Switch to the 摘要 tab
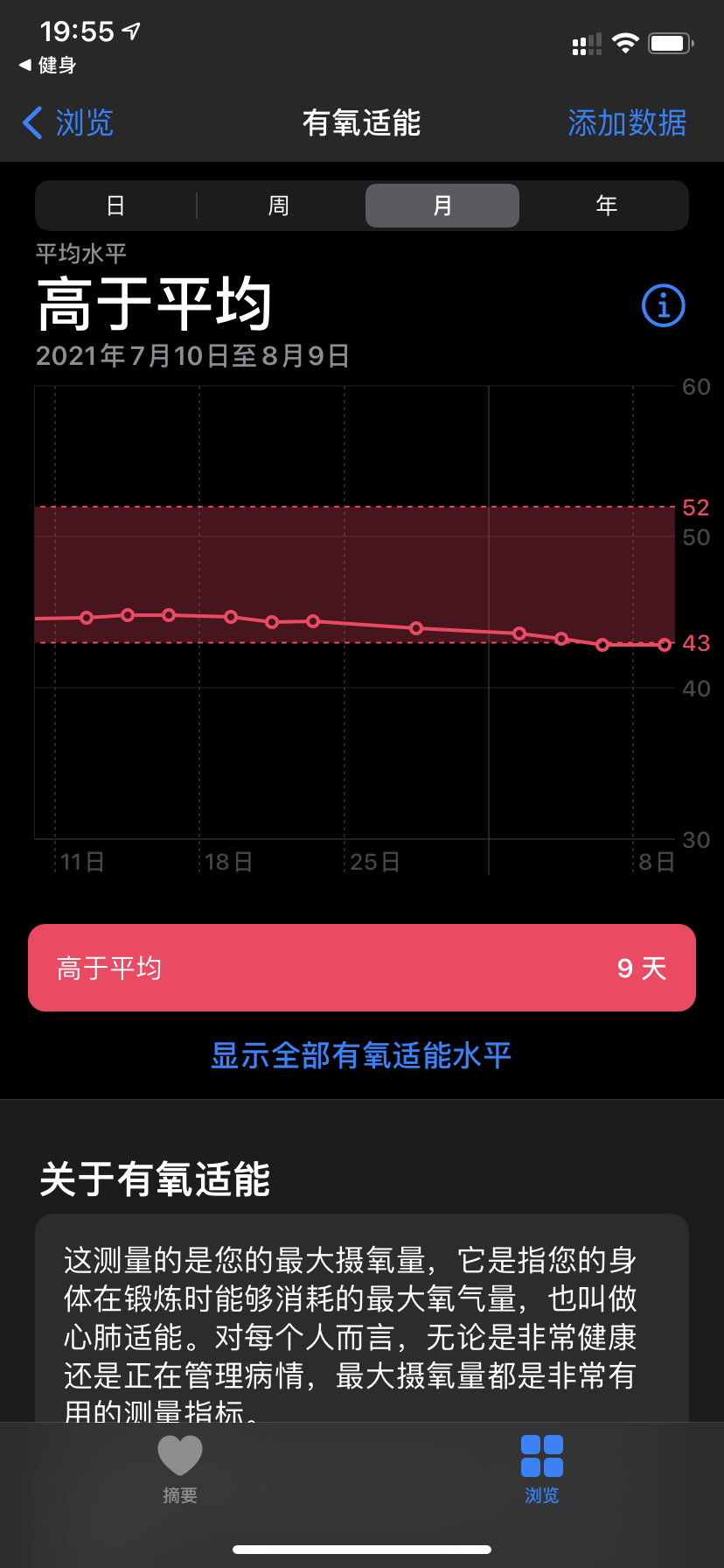724x1568 pixels. point(180,1470)
